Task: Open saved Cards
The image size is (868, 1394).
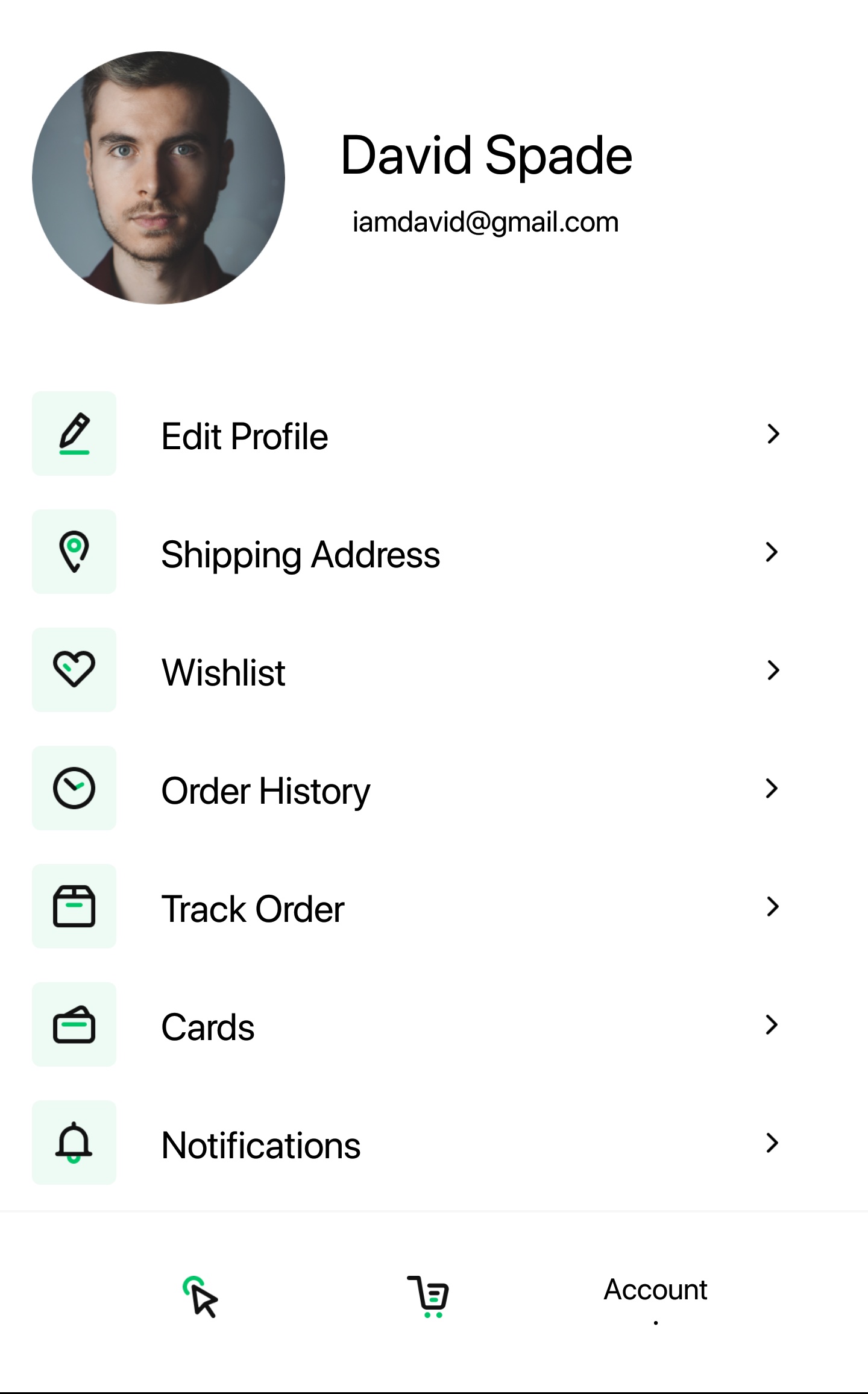Action: (x=208, y=1026)
